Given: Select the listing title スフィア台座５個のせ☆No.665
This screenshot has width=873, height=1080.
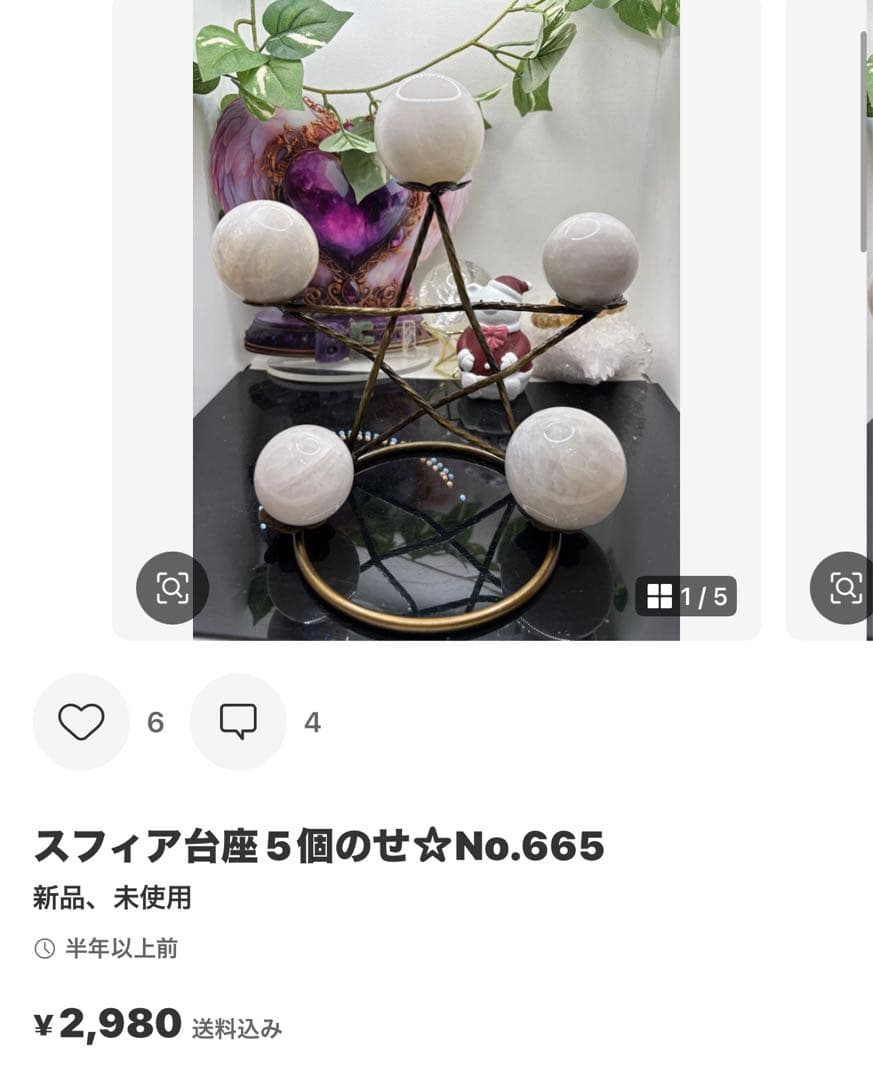Looking at the screenshot, I should point(317,845).
